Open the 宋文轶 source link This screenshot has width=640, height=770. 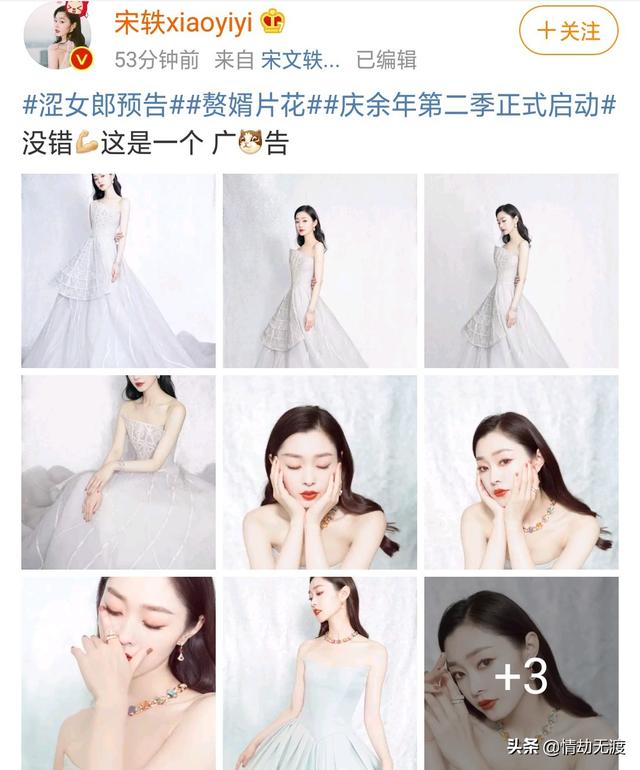coord(294,60)
